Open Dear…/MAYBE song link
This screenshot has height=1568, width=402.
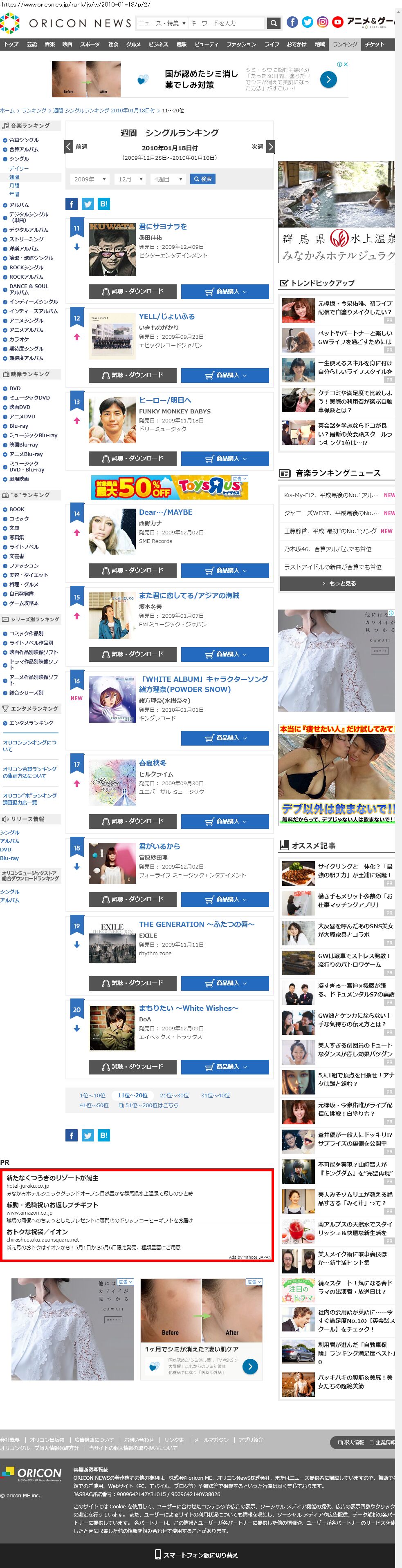coord(165,513)
